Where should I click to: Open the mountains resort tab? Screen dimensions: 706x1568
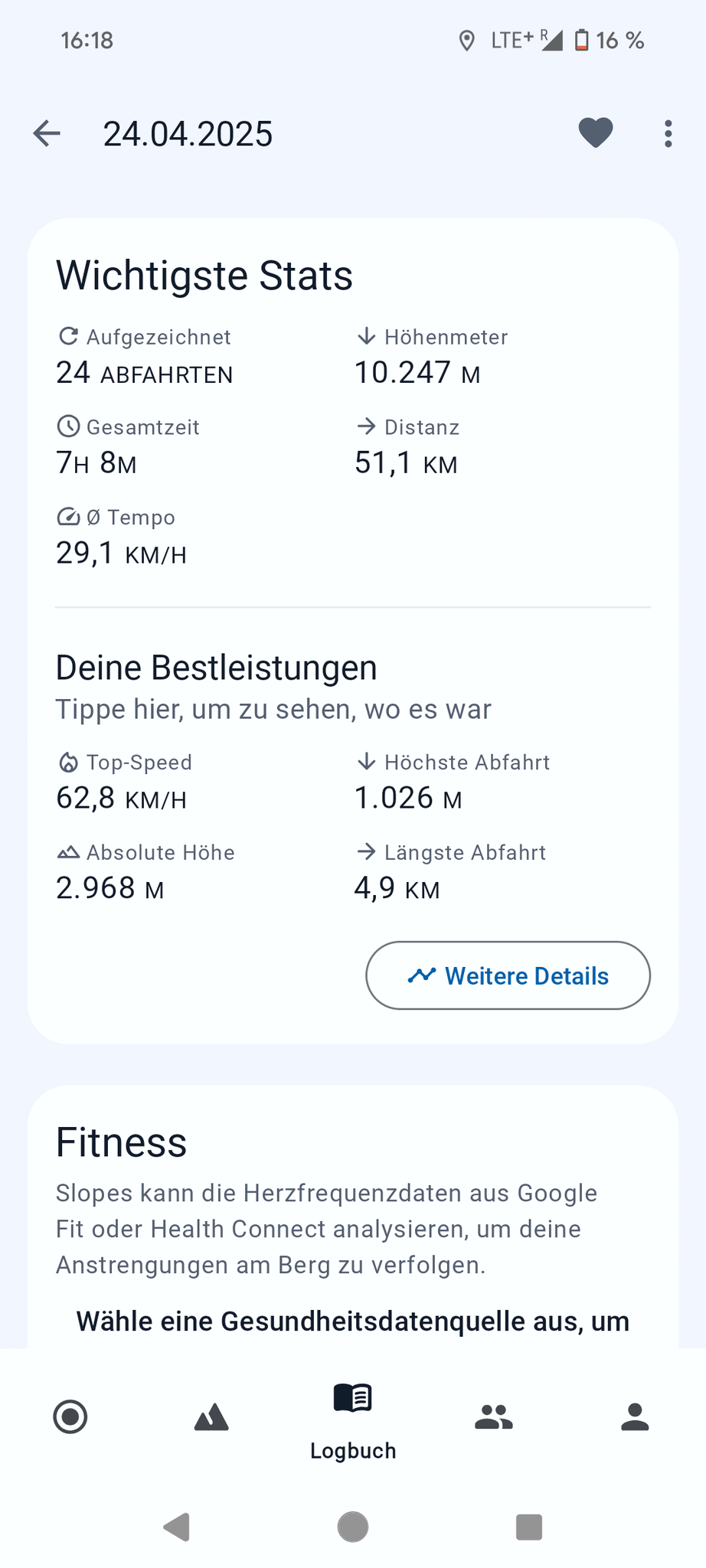(x=211, y=1416)
